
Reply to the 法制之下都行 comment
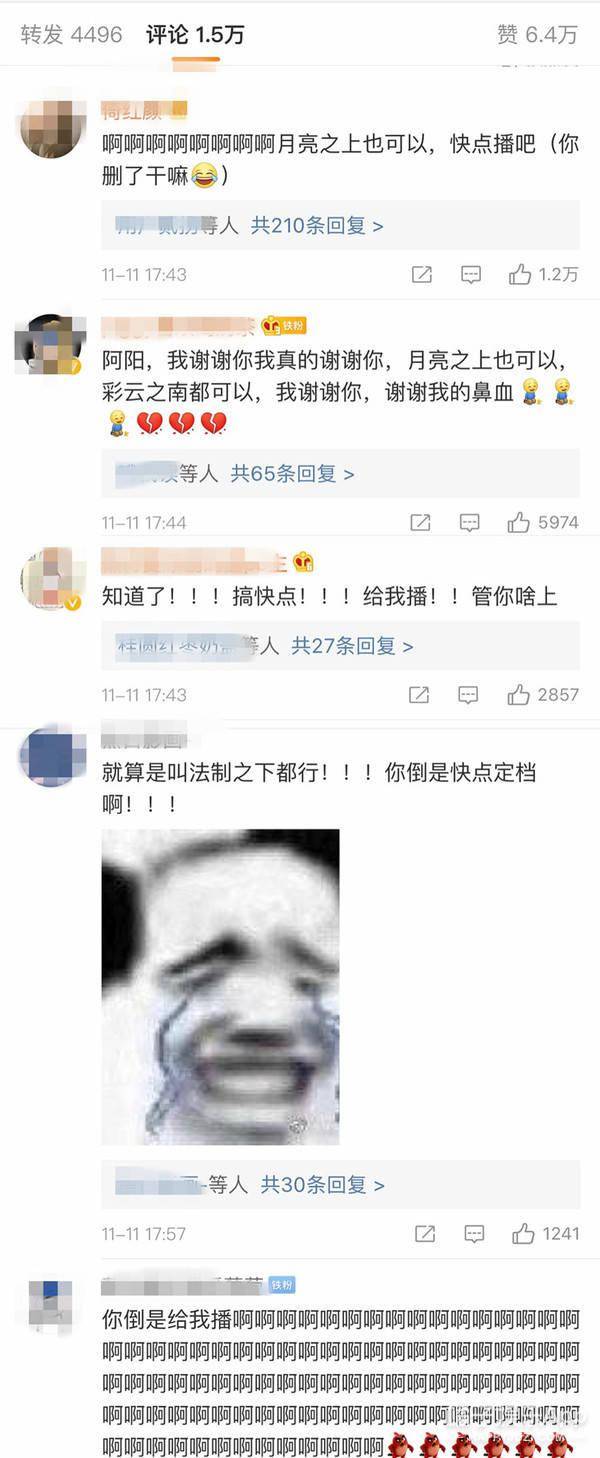click(x=475, y=1234)
